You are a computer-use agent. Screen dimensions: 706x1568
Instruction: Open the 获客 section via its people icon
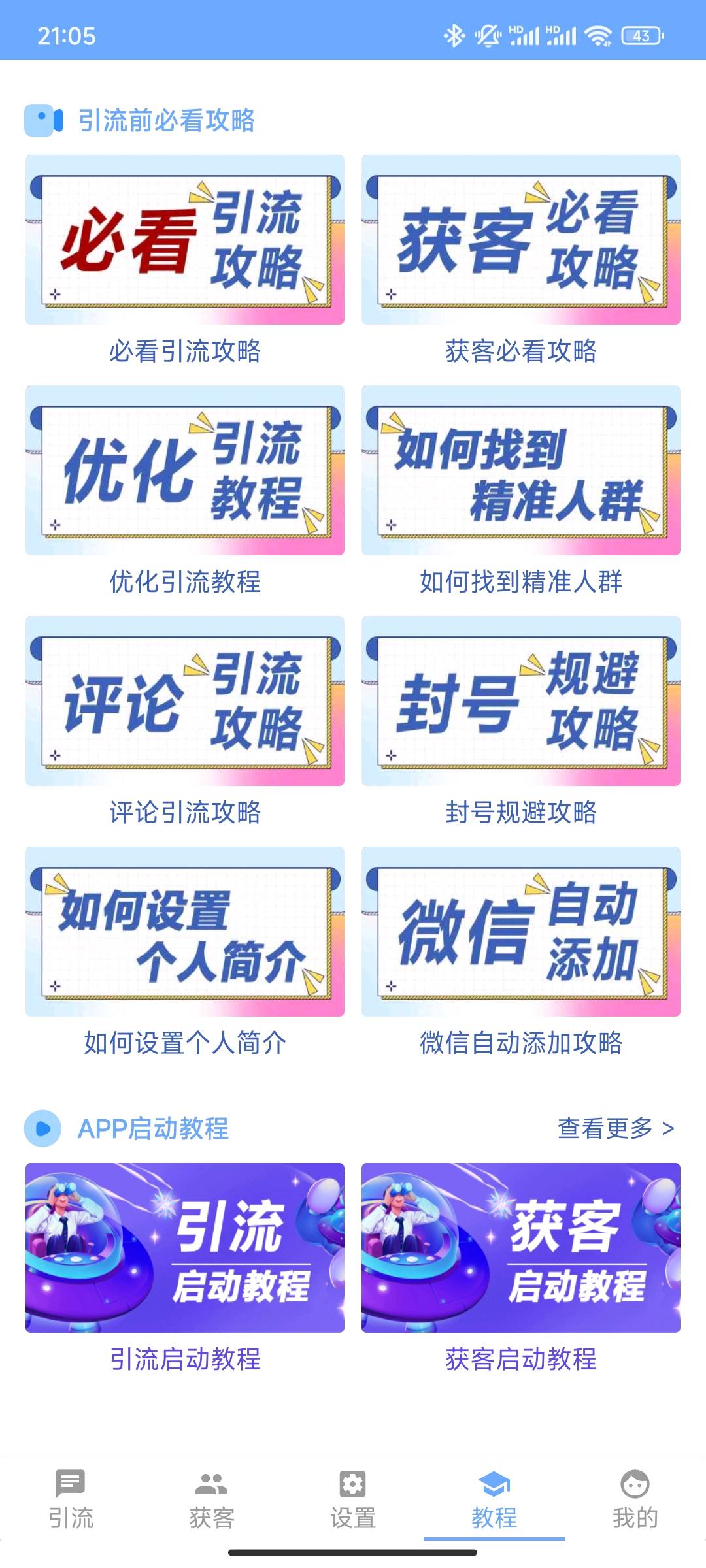pyautogui.click(x=211, y=1482)
